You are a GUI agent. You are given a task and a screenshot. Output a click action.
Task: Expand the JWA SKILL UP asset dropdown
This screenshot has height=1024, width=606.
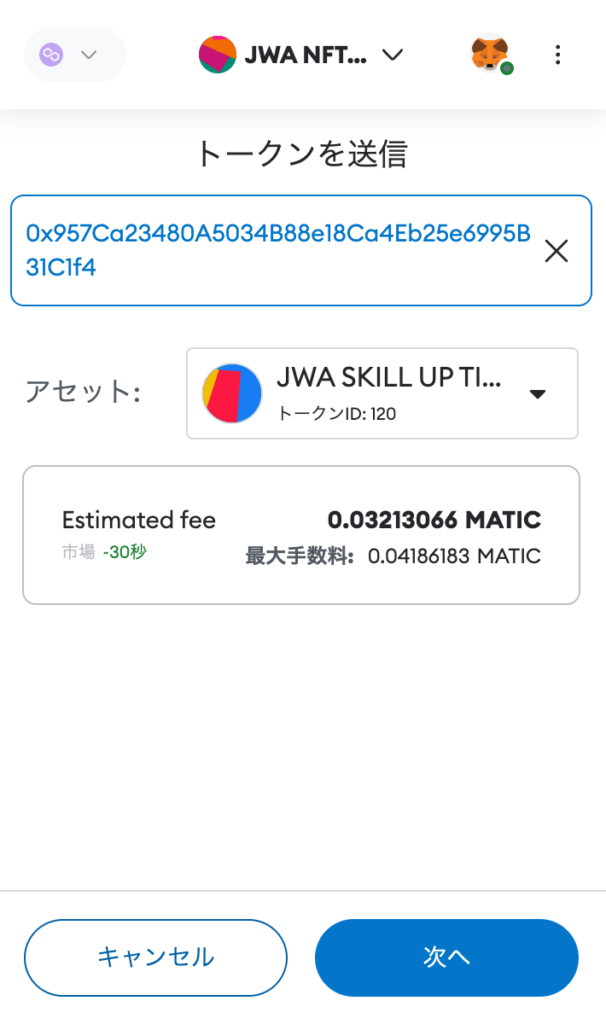pos(382,393)
